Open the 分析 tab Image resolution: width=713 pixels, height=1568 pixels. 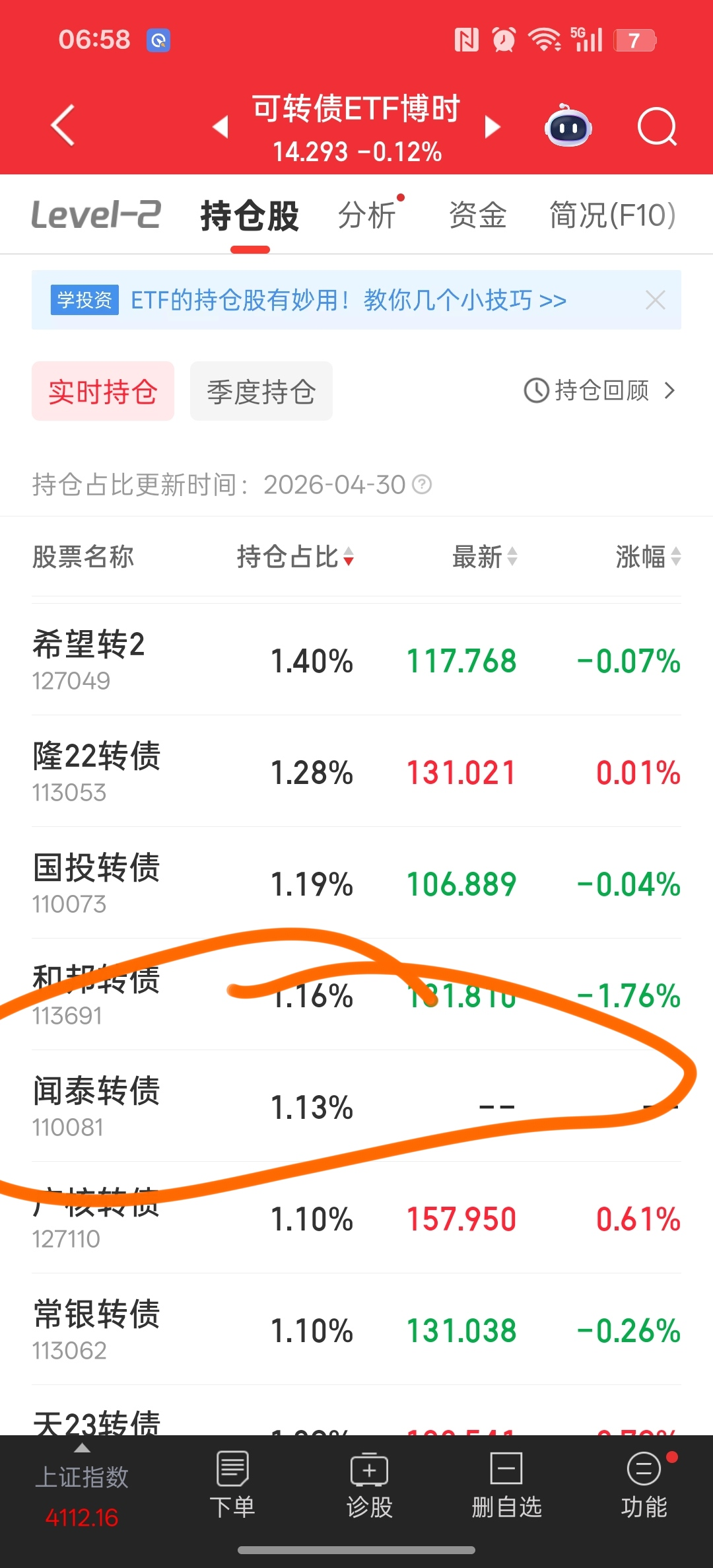click(x=367, y=215)
